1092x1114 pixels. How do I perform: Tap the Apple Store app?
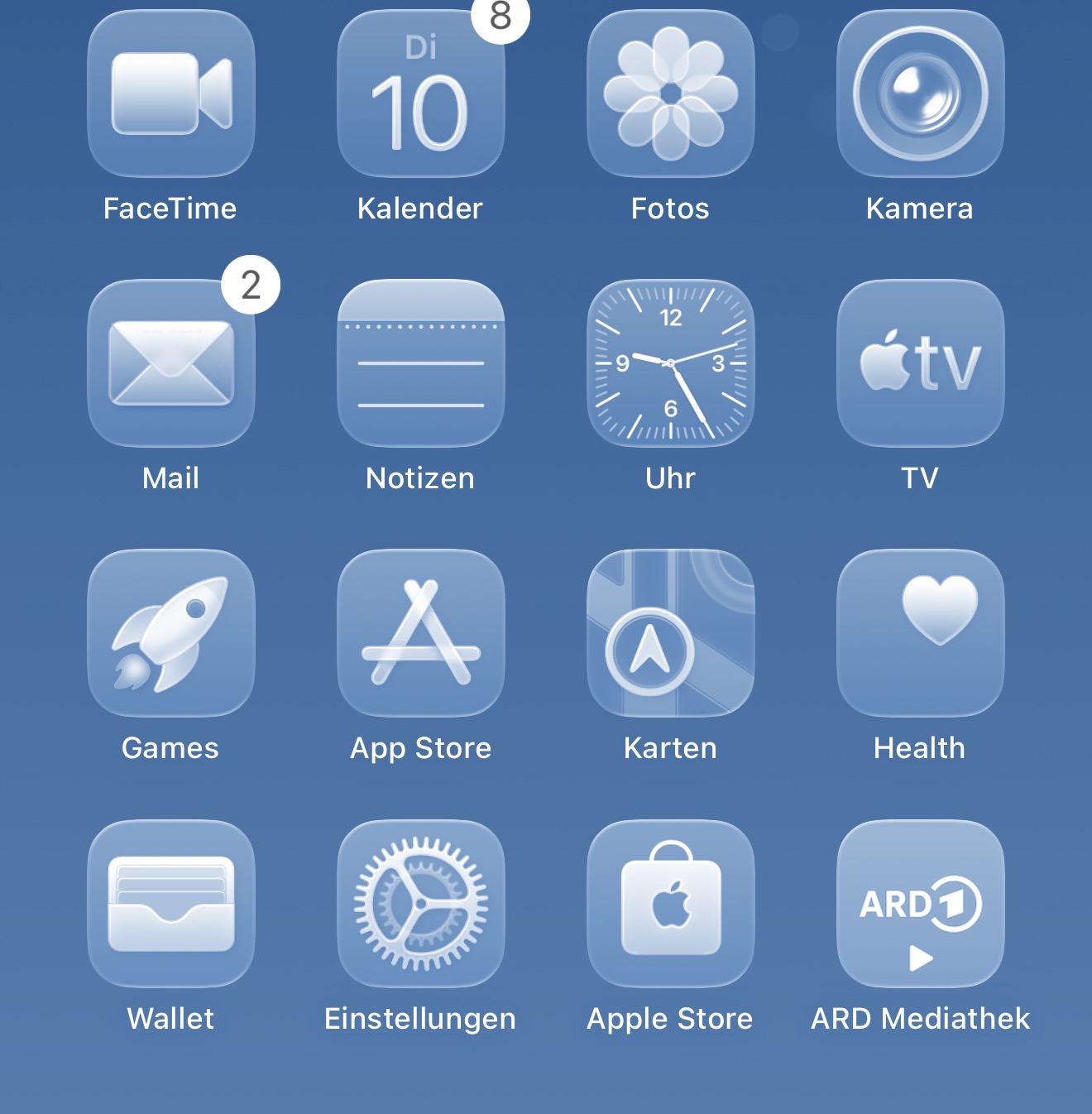tap(671, 903)
